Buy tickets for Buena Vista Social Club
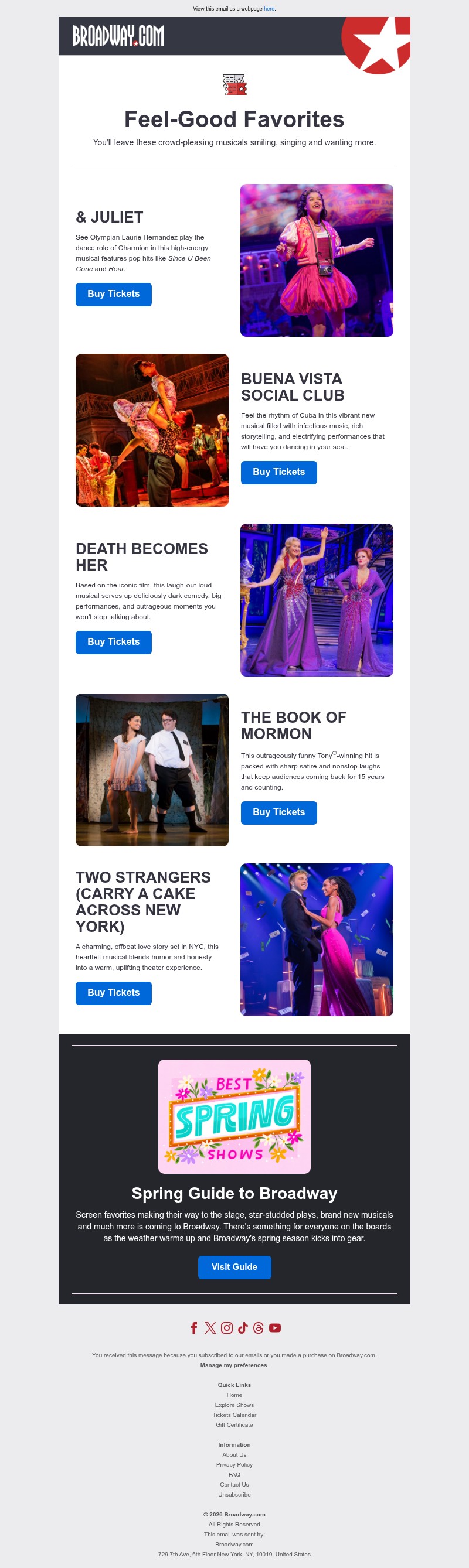Screen dimensions: 469x1568 (x=278, y=472)
